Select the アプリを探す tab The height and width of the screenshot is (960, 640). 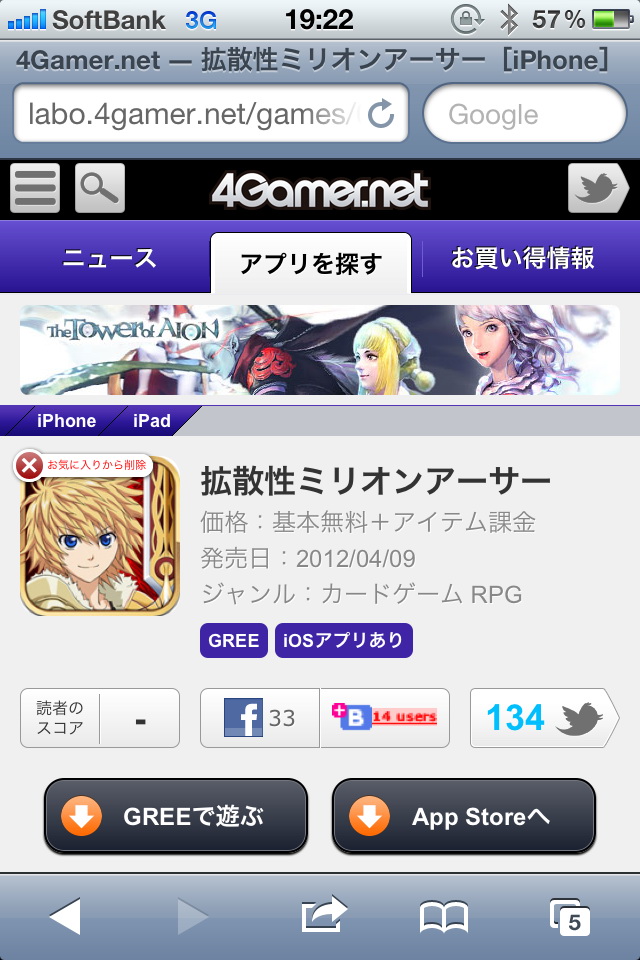[x=311, y=263]
